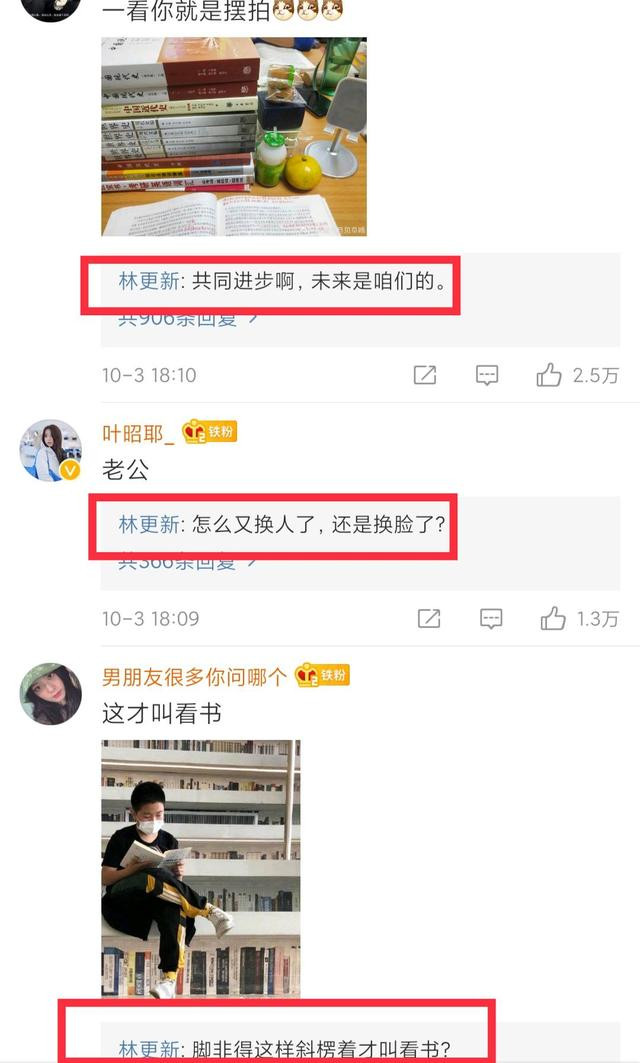Open the photo of person reading
The height and width of the screenshot is (1063, 640).
click(x=201, y=868)
